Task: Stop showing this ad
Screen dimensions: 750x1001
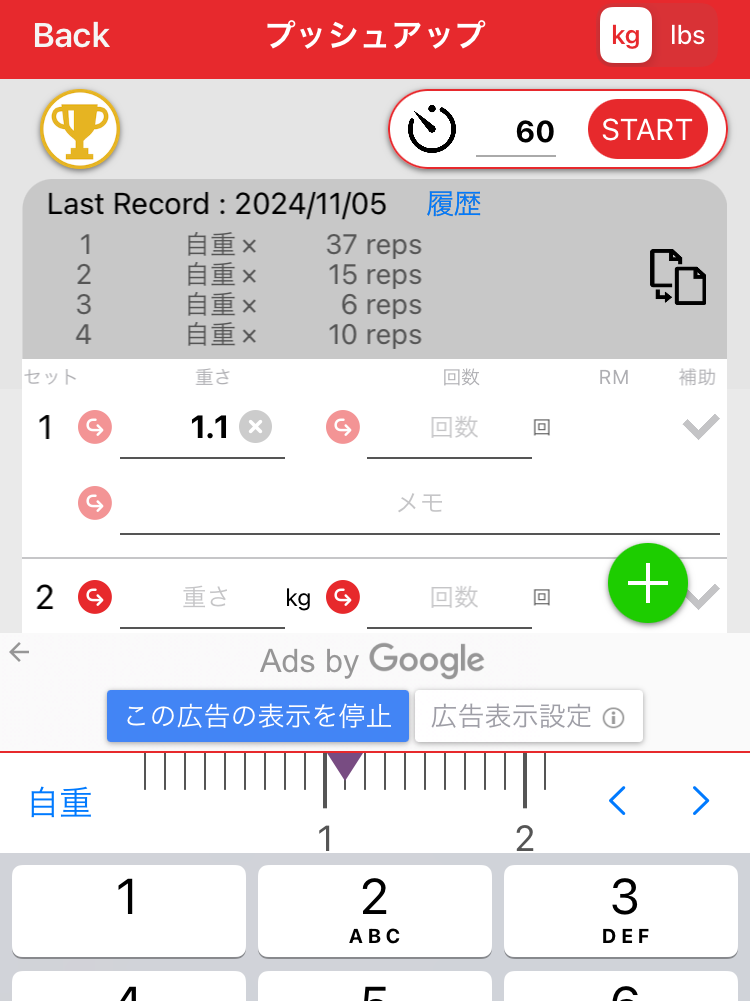Action: pyautogui.click(x=258, y=716)
